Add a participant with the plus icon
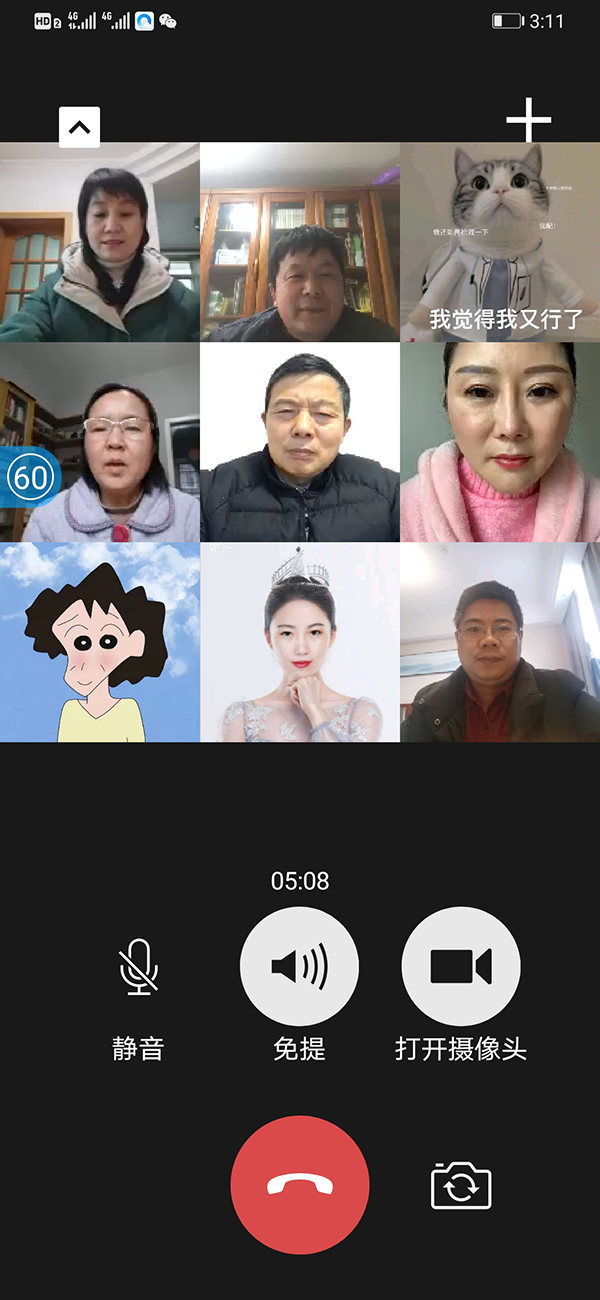Screen dimensions: 600x1300 (x=528, y=122)
